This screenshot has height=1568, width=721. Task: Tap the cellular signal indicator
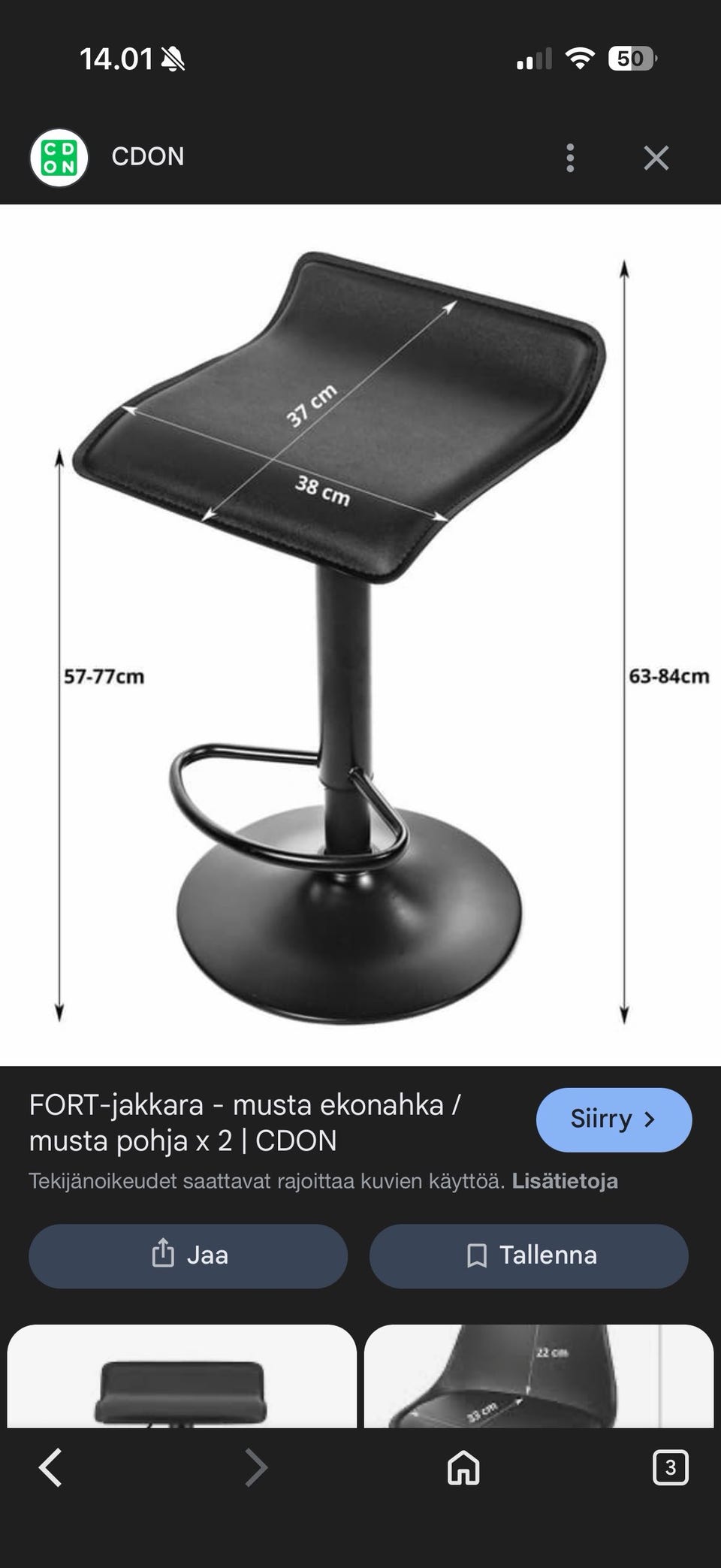533,58
